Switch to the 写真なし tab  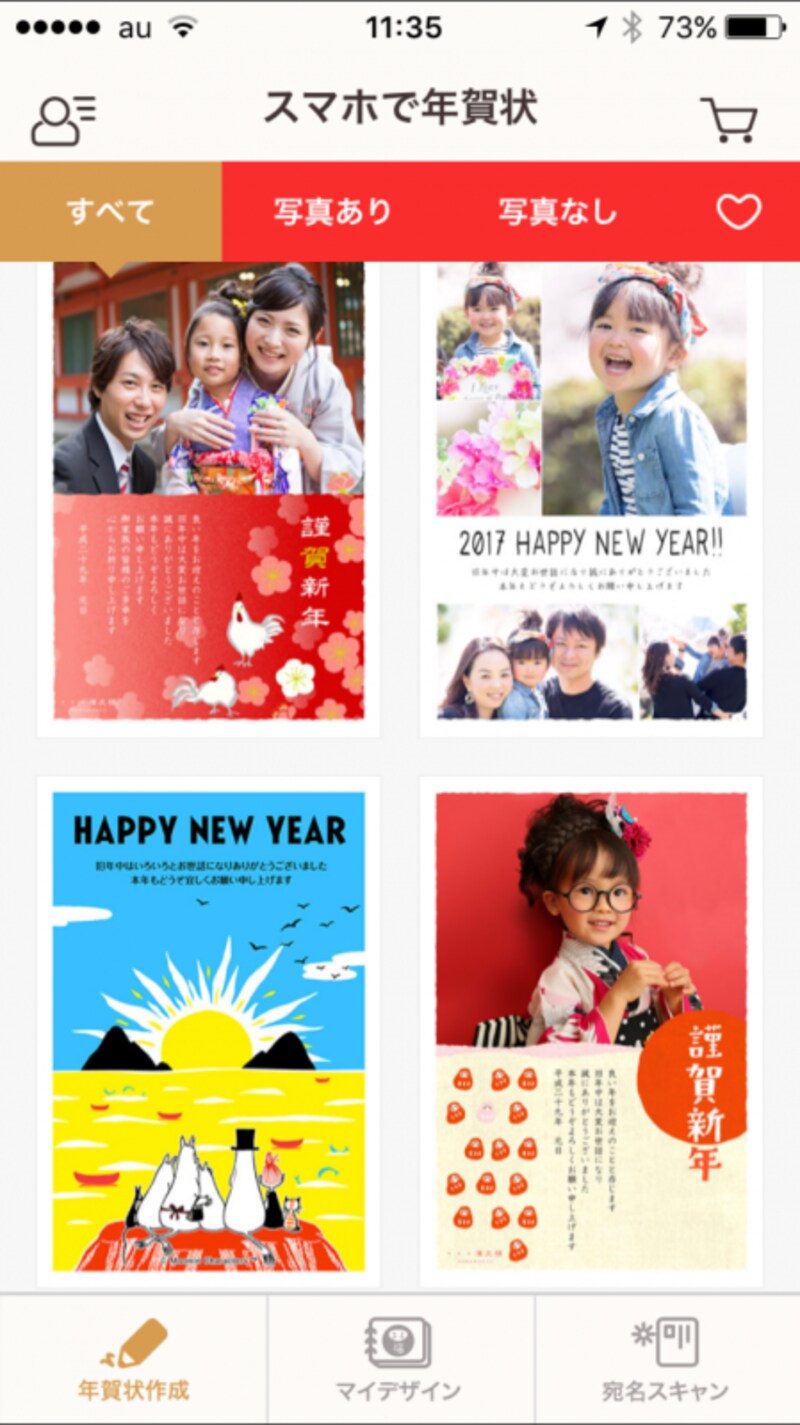pos(558,212)
